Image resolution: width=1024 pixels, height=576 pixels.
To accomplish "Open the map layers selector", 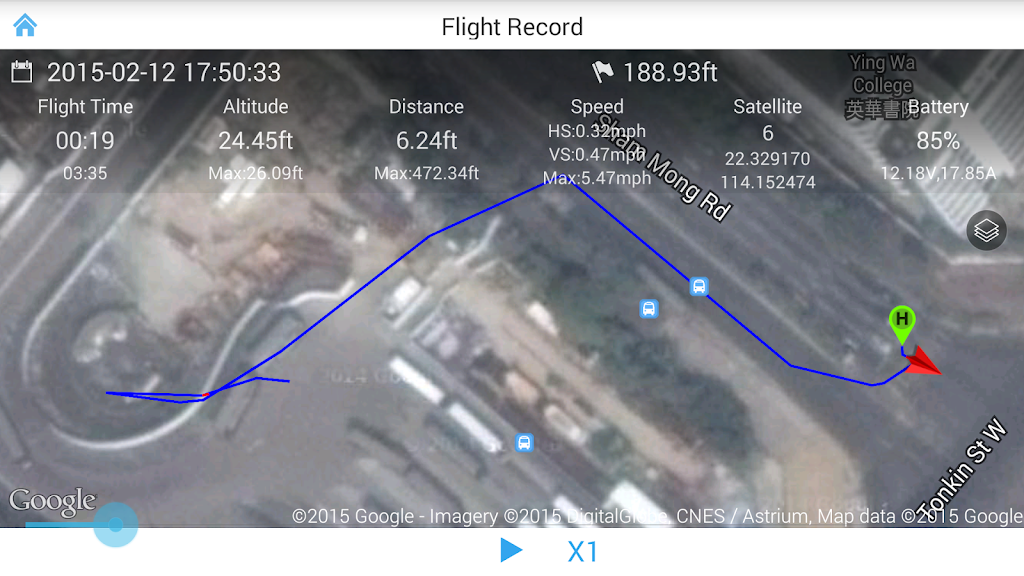I will tap(986, 231).
